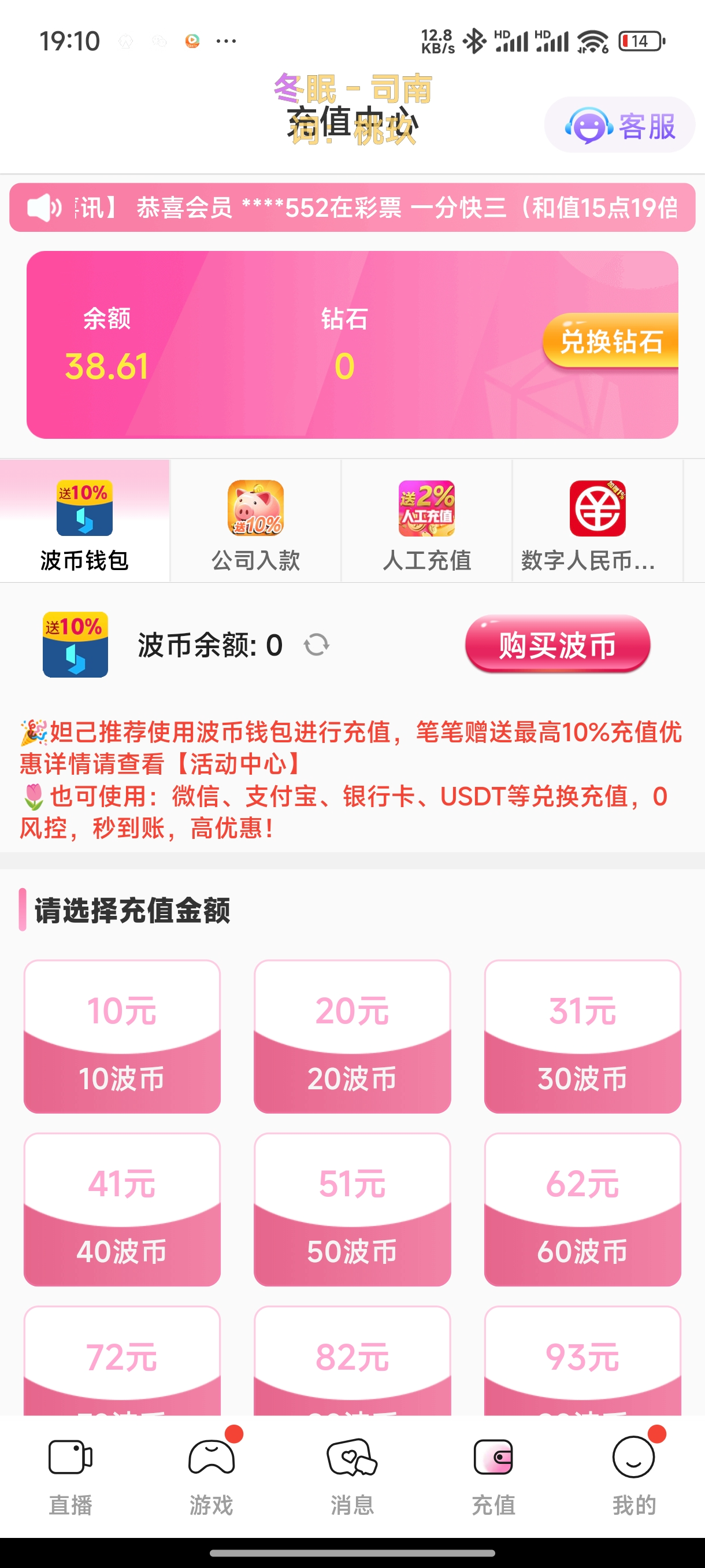Viewport: 705px width, 1568px height.
Task: Pick the 62元 recharge amount
Action: (x=582, y=1209)
